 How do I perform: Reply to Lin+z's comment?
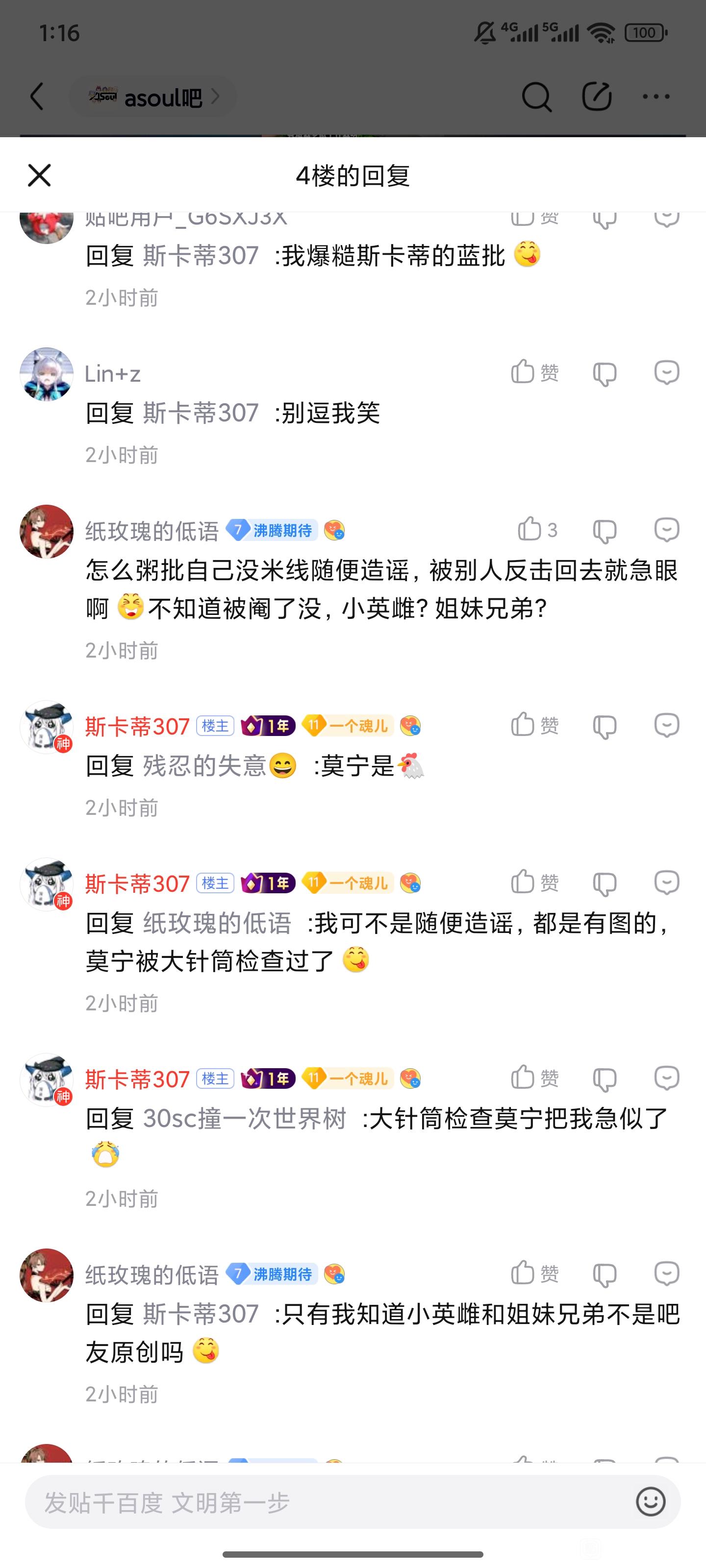point(666,372)
